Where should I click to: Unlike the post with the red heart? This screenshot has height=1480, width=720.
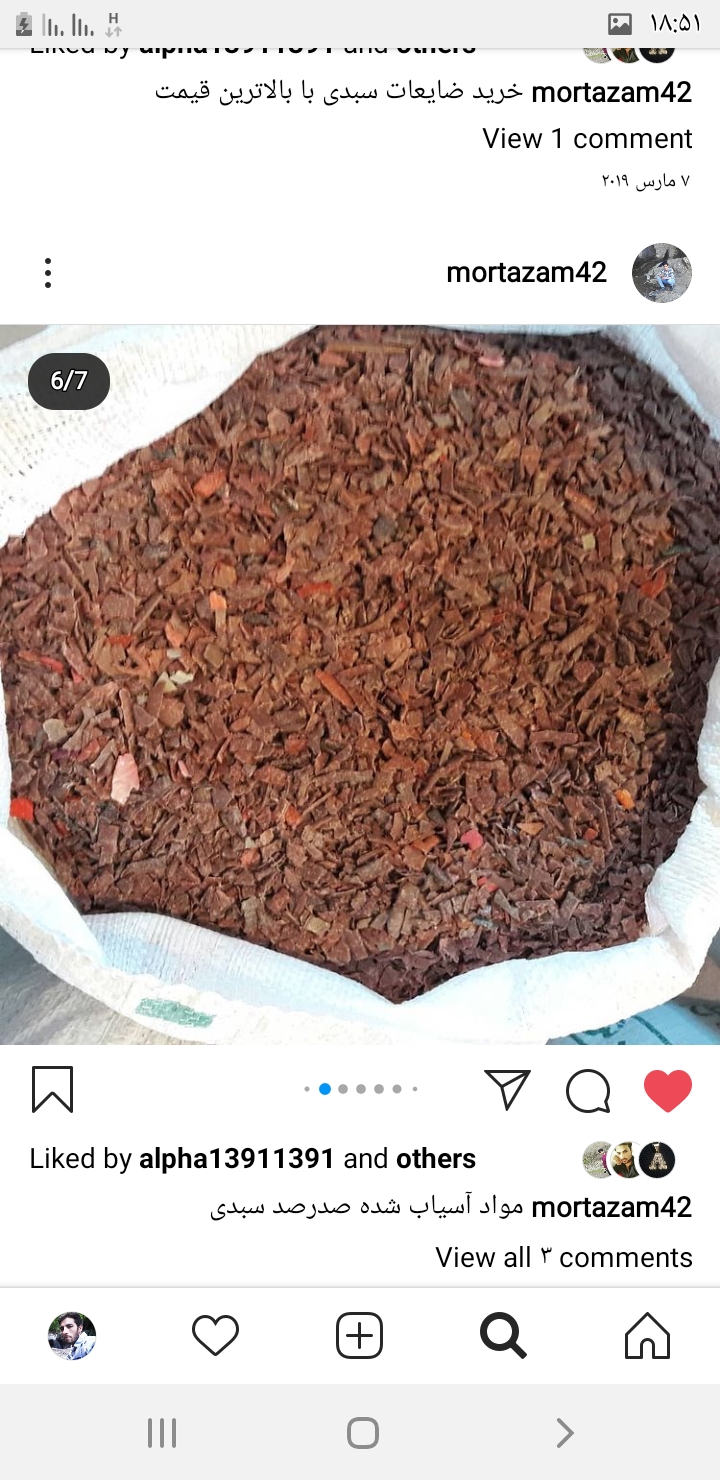click(x=668, y=1090)
